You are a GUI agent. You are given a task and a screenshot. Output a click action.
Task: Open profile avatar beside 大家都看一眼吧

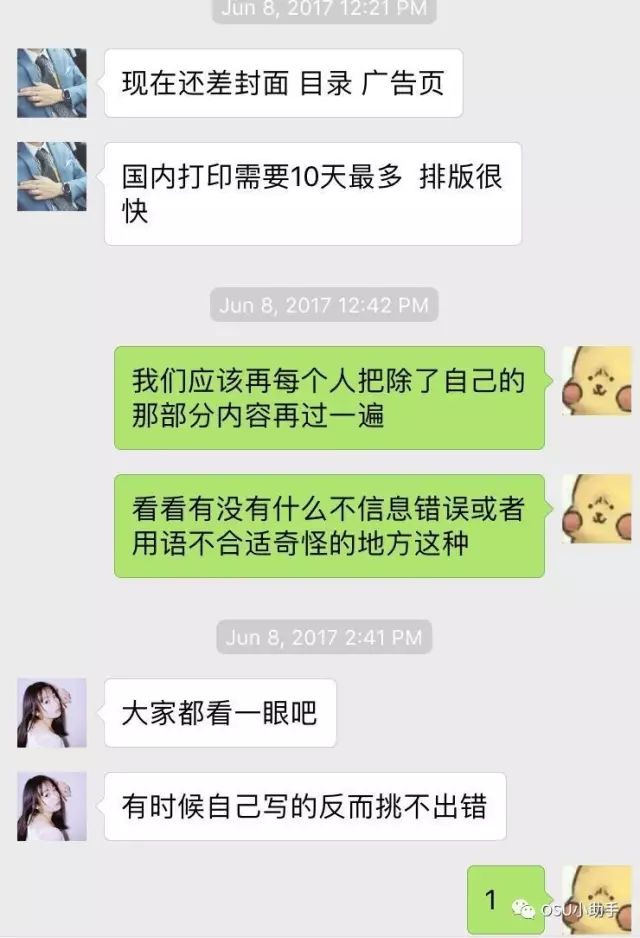52,713
